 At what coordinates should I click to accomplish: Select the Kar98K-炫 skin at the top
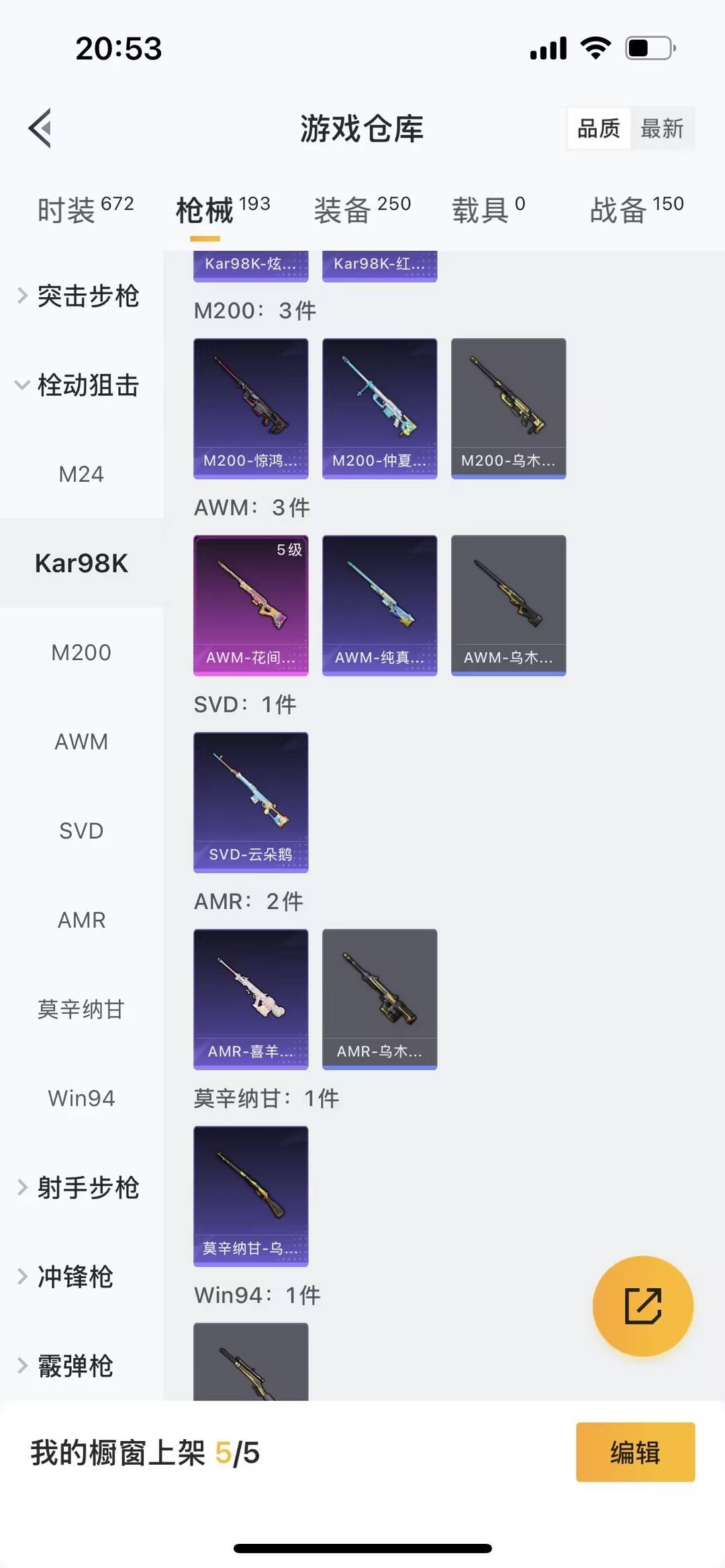click(x=250, y=265)
